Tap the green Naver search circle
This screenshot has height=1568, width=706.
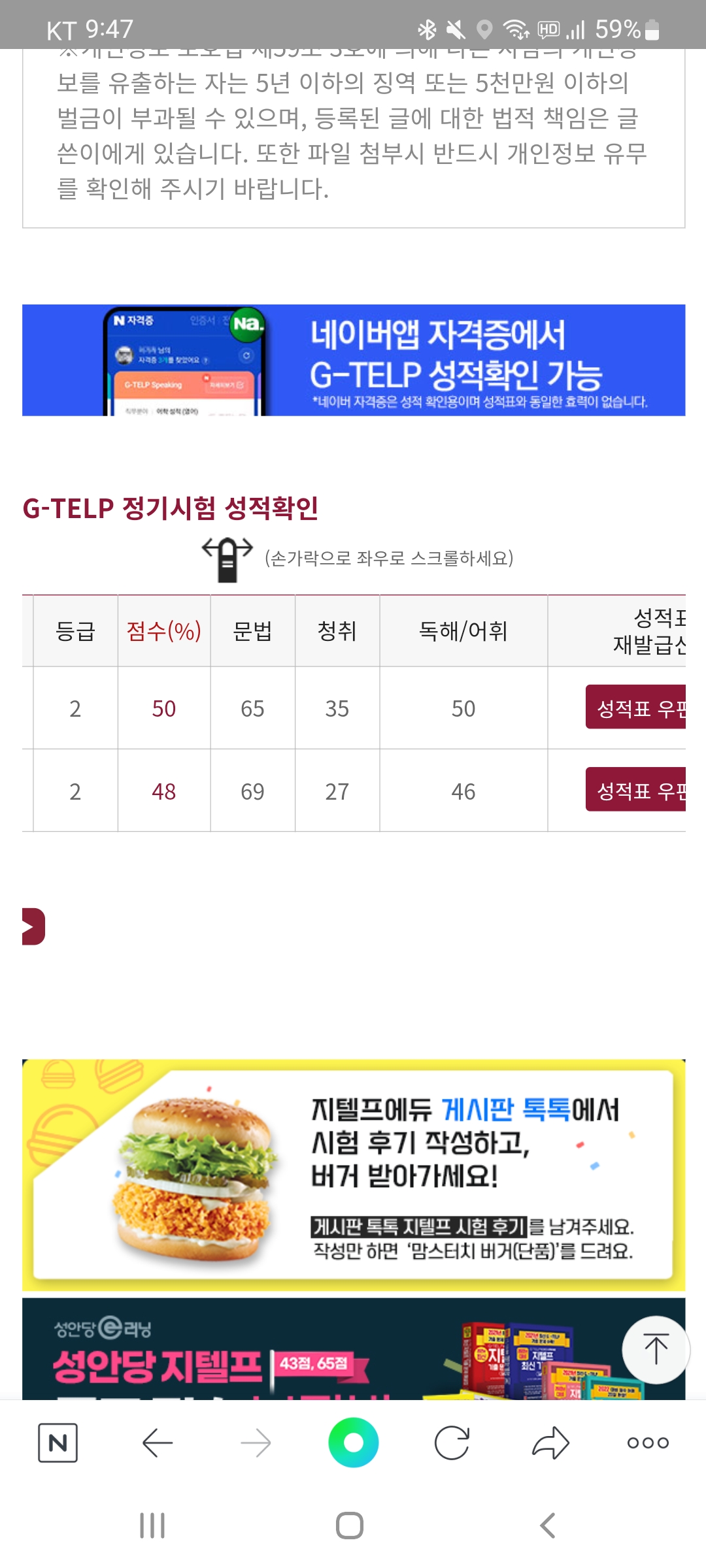(x=353, y=1443)
